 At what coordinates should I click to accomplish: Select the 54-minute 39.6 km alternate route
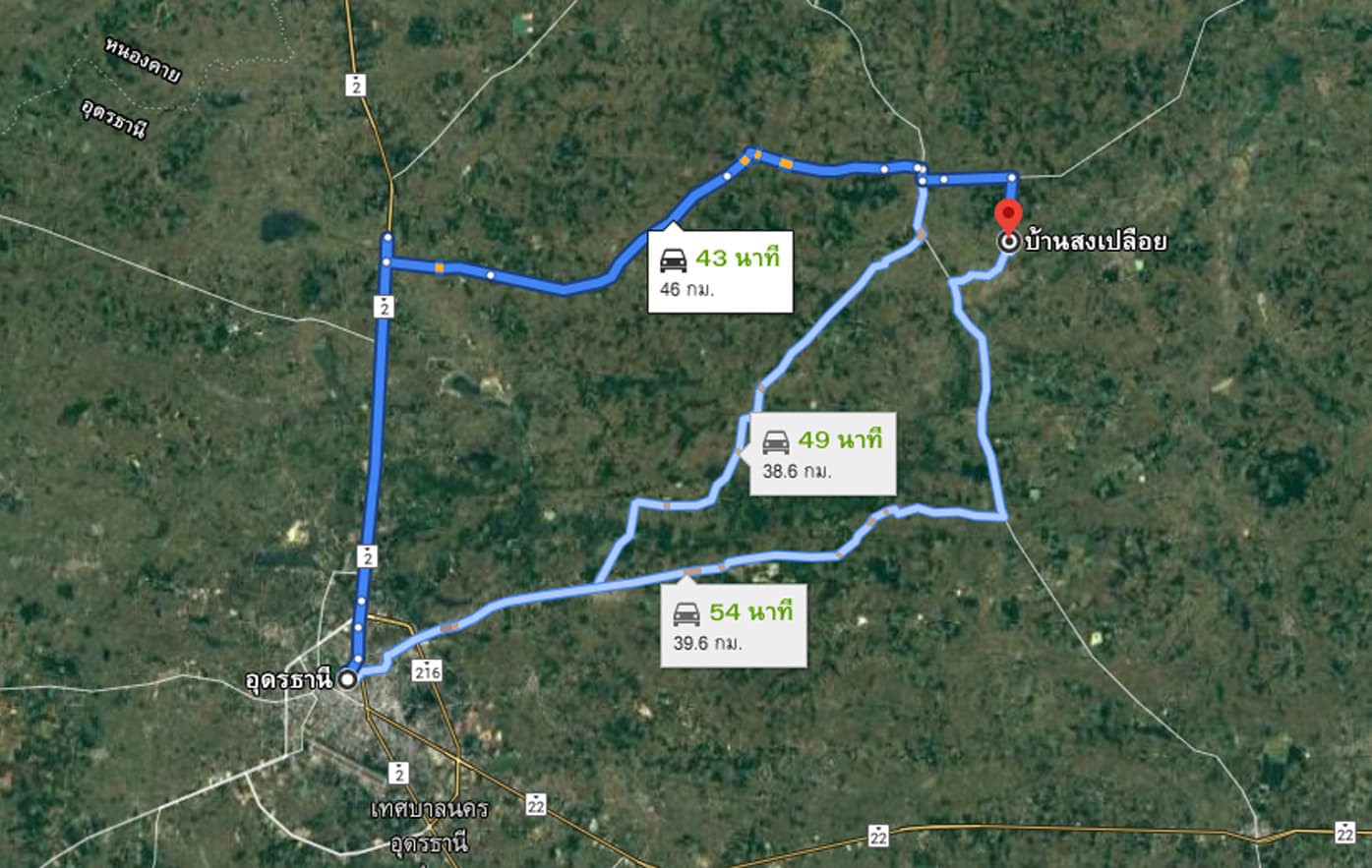coord(733,625)
